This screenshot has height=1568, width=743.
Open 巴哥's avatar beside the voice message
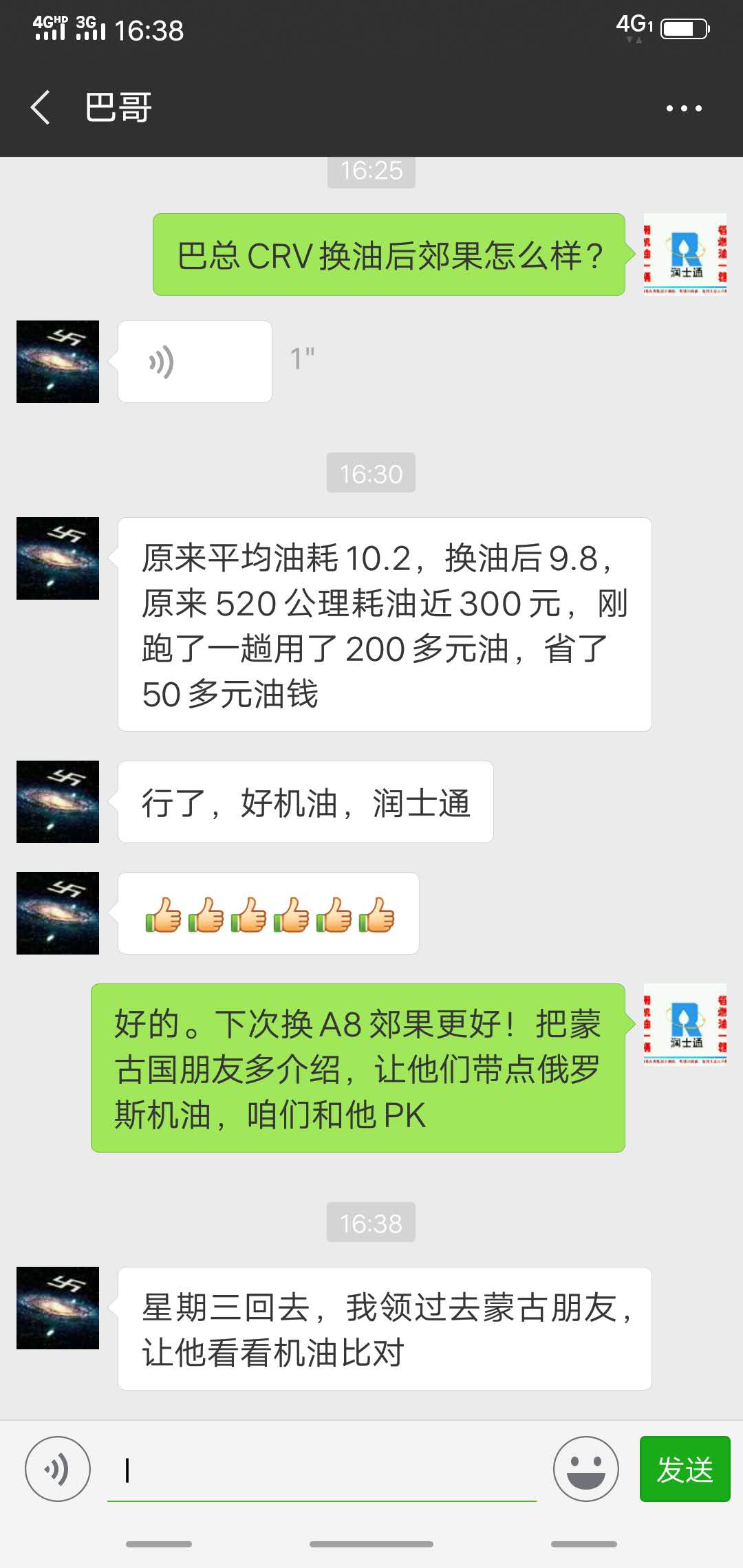pyautogui.click(x=58, y=362)
